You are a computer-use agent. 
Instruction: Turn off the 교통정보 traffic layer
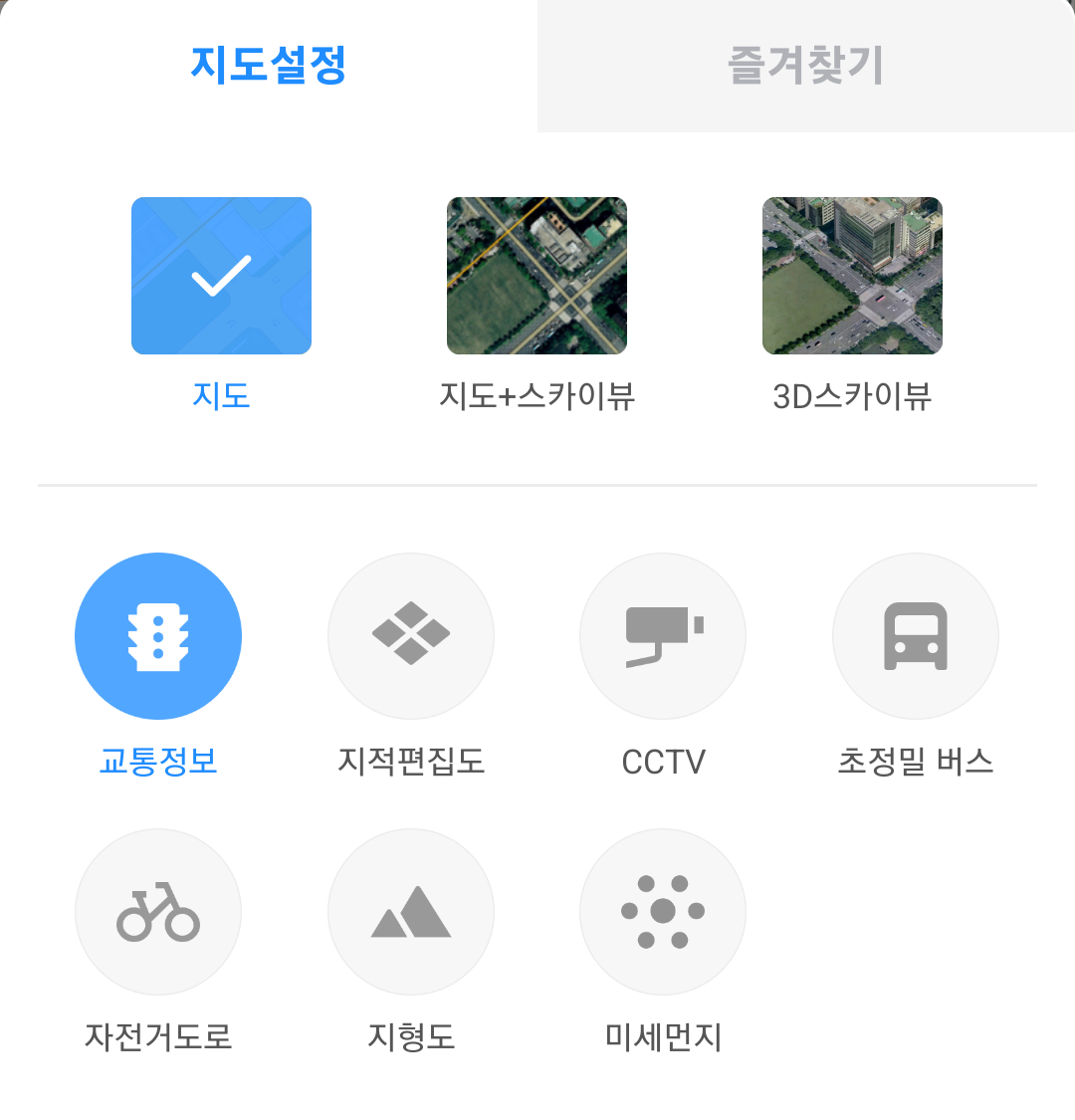[158, 636]
